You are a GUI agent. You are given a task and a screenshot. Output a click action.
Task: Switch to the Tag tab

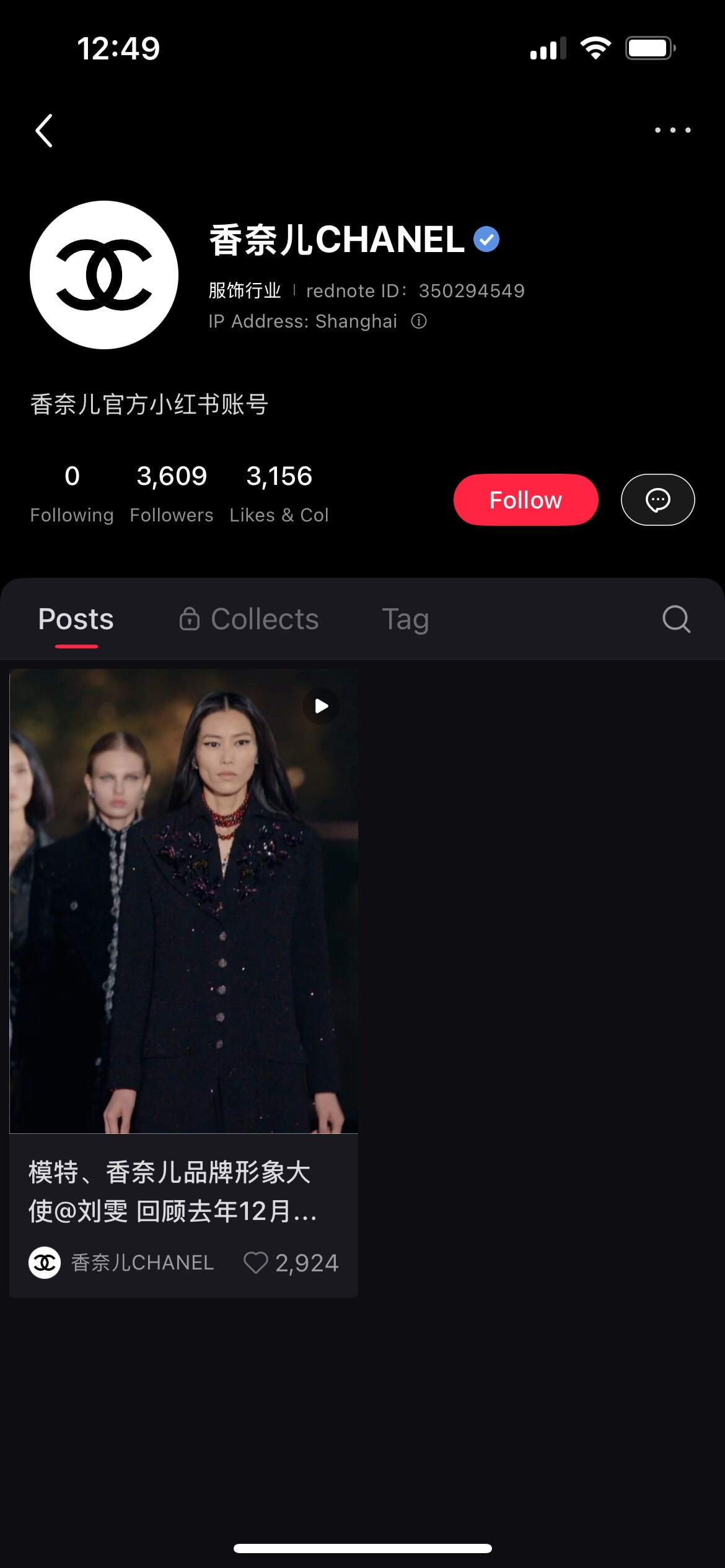[x=405, y=619]
